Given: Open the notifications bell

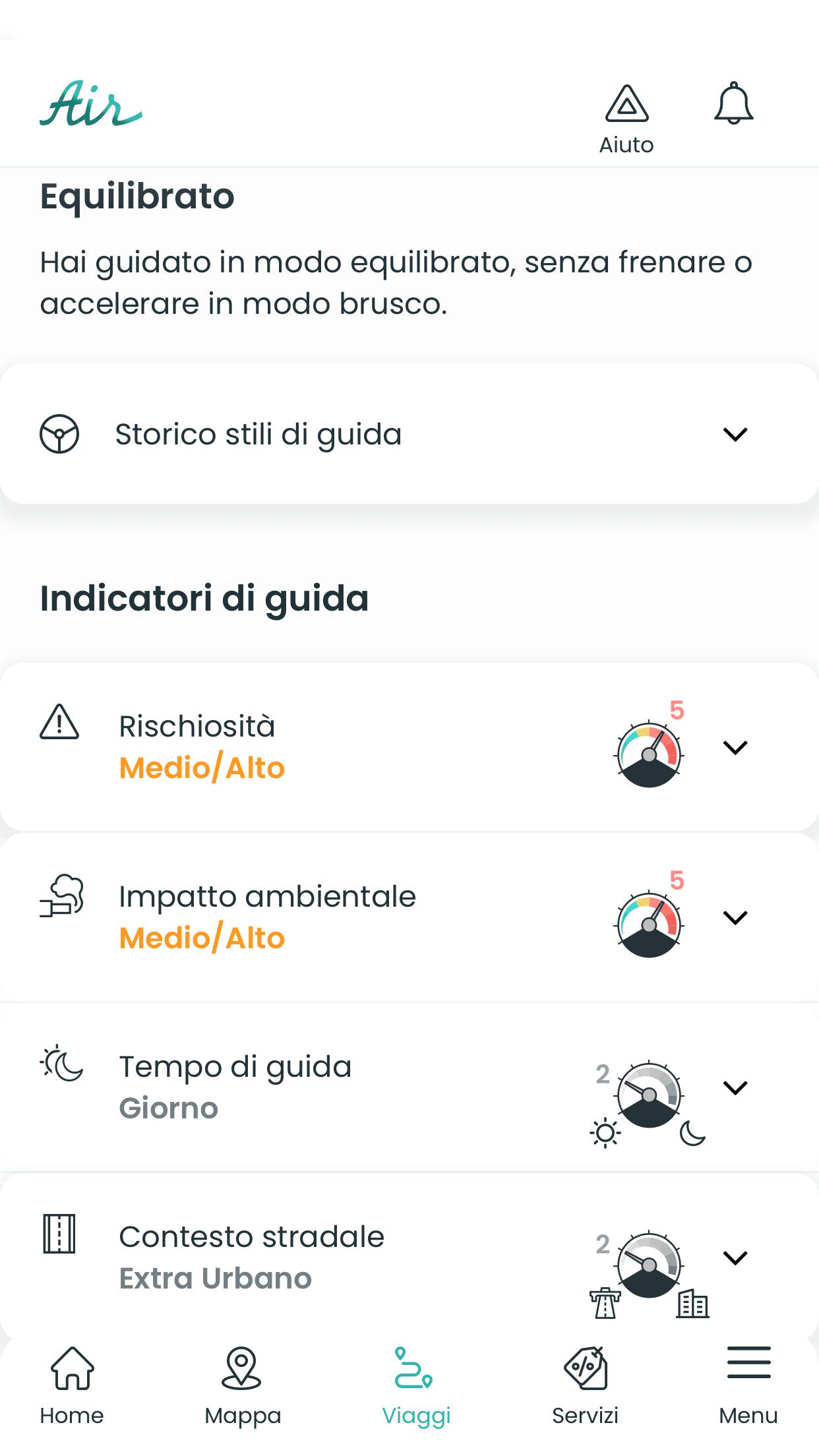Looking at the screenshot, I should (733, 104).
